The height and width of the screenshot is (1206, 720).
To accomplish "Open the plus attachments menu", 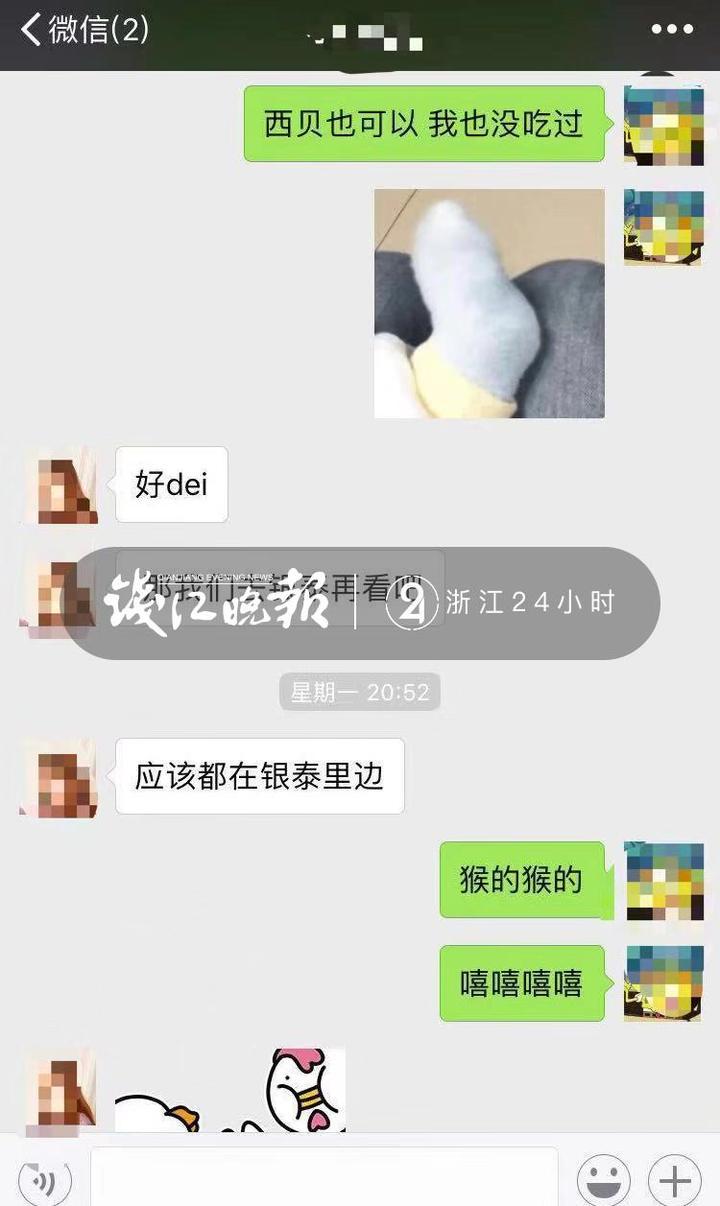I will pyautogui.click(x=674, y=1181).
